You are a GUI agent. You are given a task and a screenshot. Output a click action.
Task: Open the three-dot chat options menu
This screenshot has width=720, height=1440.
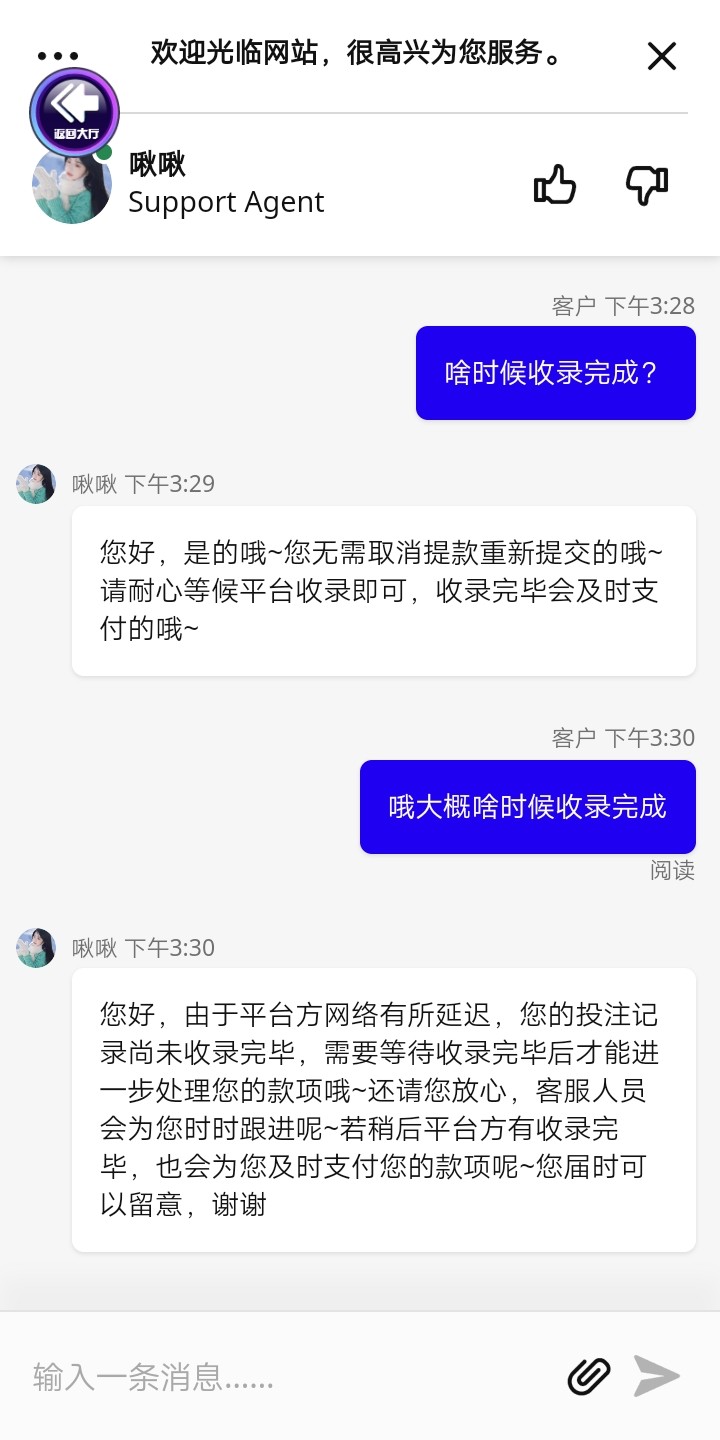click(57, 56)
